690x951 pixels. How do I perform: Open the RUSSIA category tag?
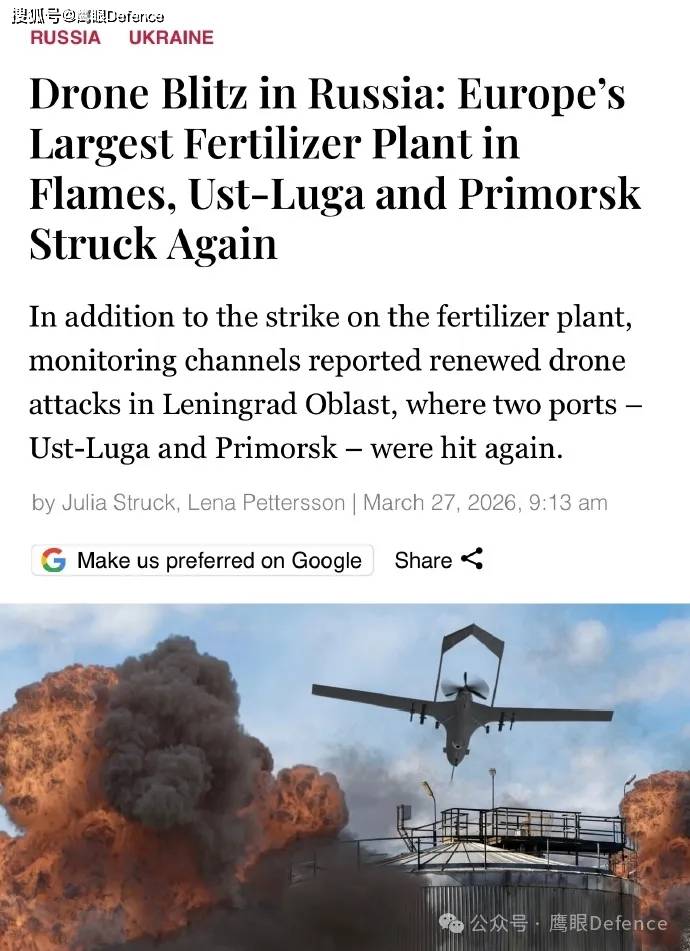[65, 38]
